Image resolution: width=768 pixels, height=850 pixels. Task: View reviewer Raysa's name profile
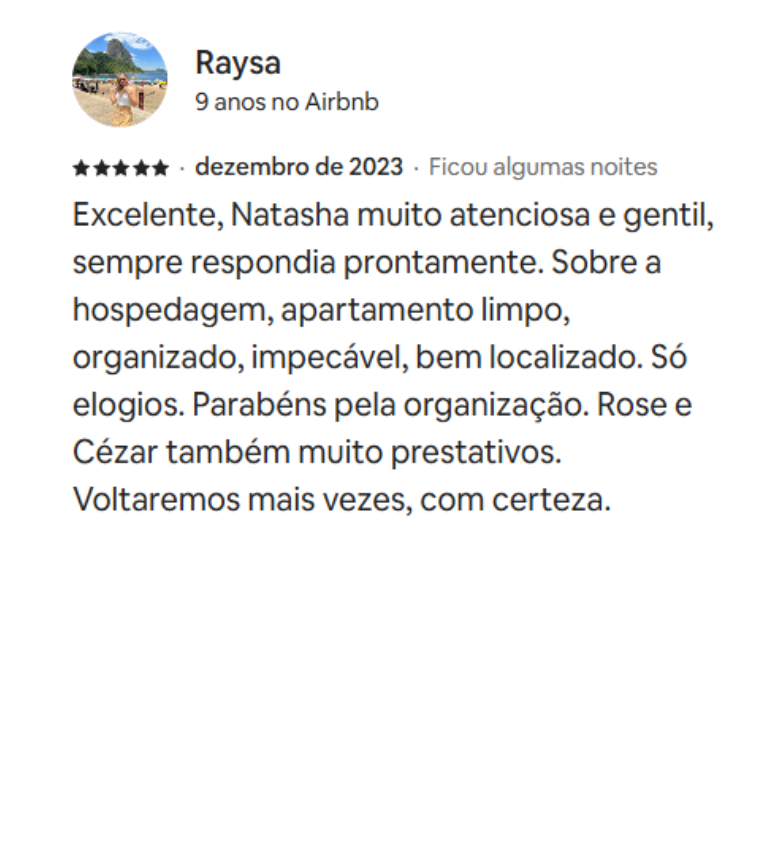(x=238, y=63)
